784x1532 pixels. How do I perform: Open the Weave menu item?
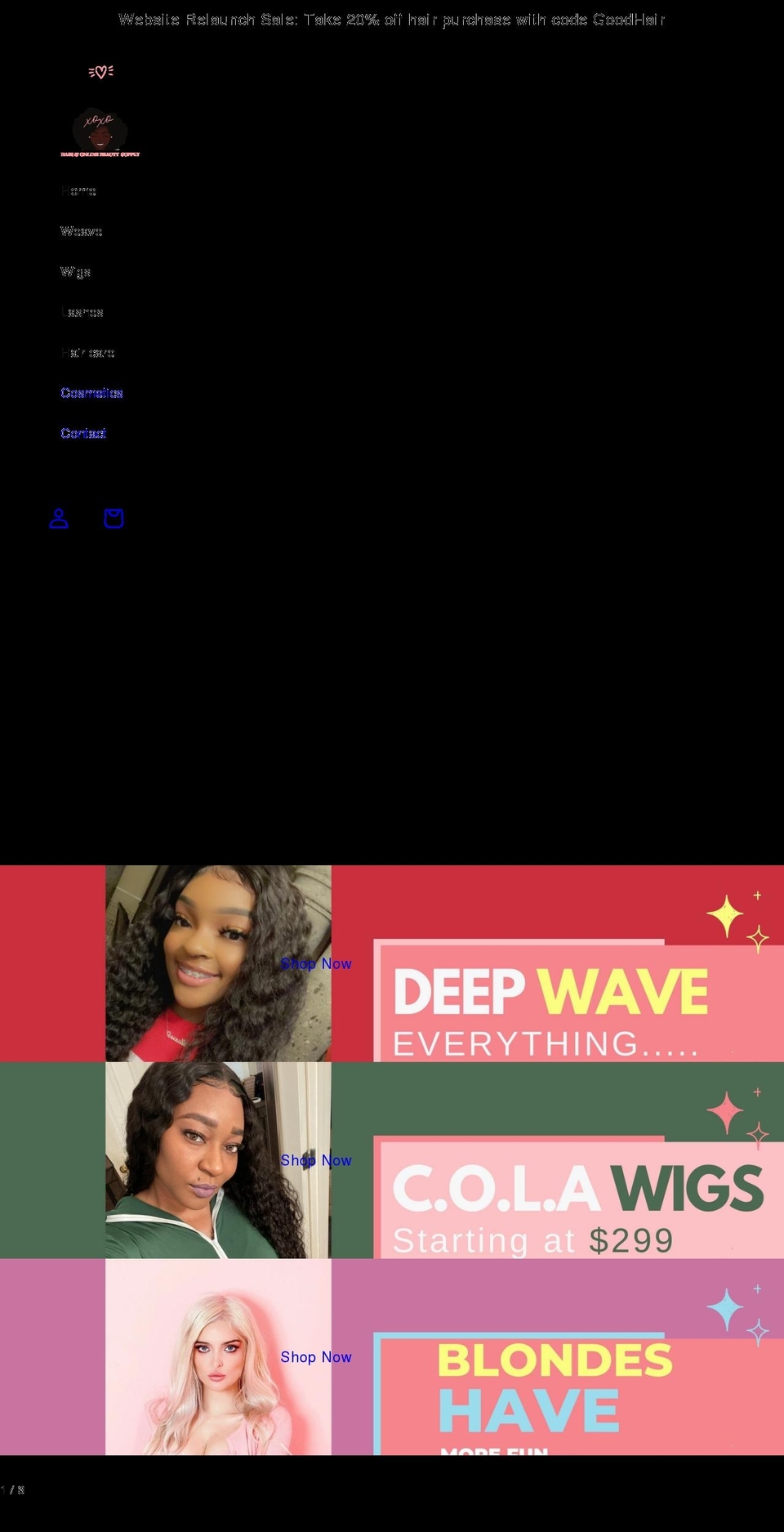point(81,231)
